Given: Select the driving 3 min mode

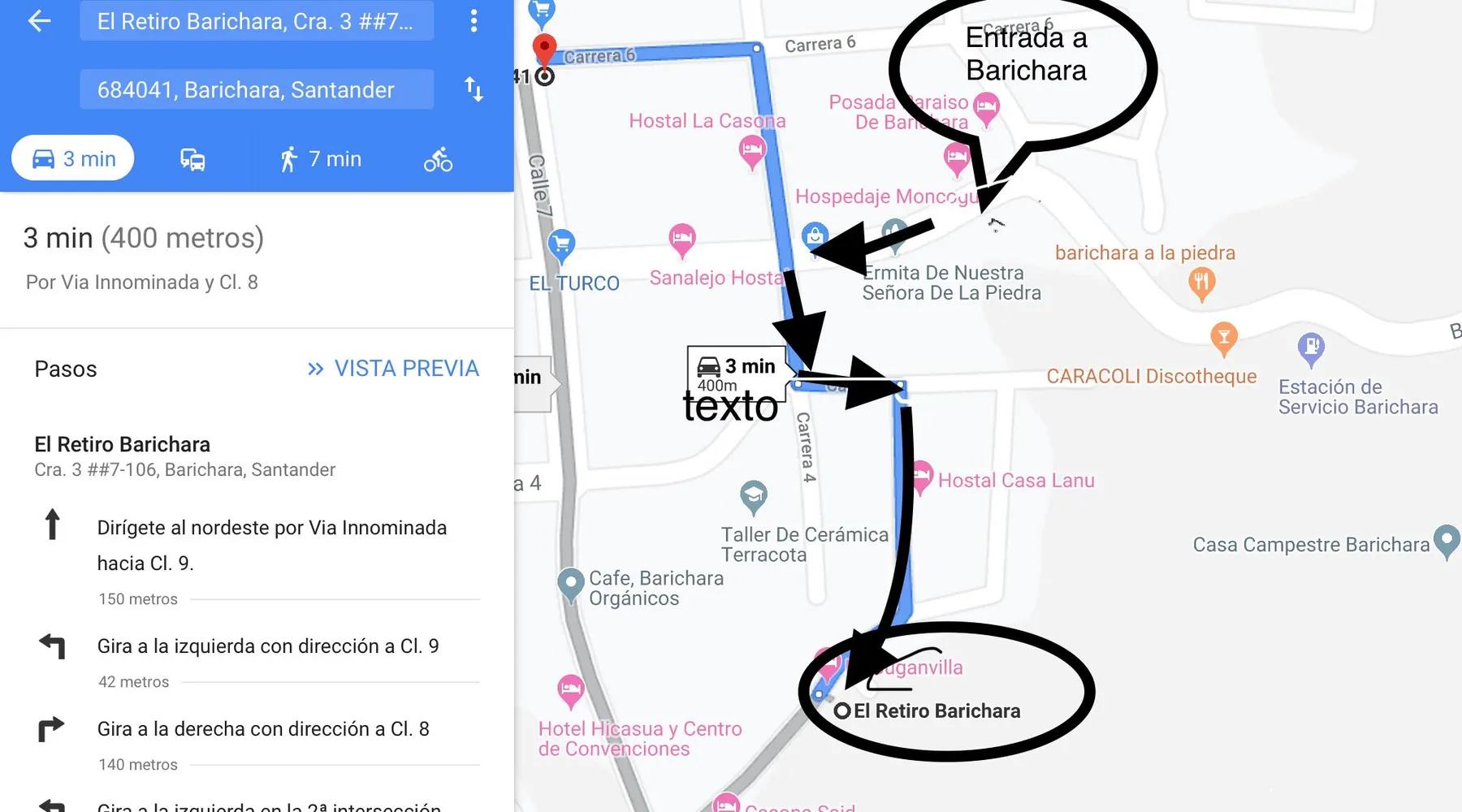Looking at the screenshot, I should tap(73, 158).
